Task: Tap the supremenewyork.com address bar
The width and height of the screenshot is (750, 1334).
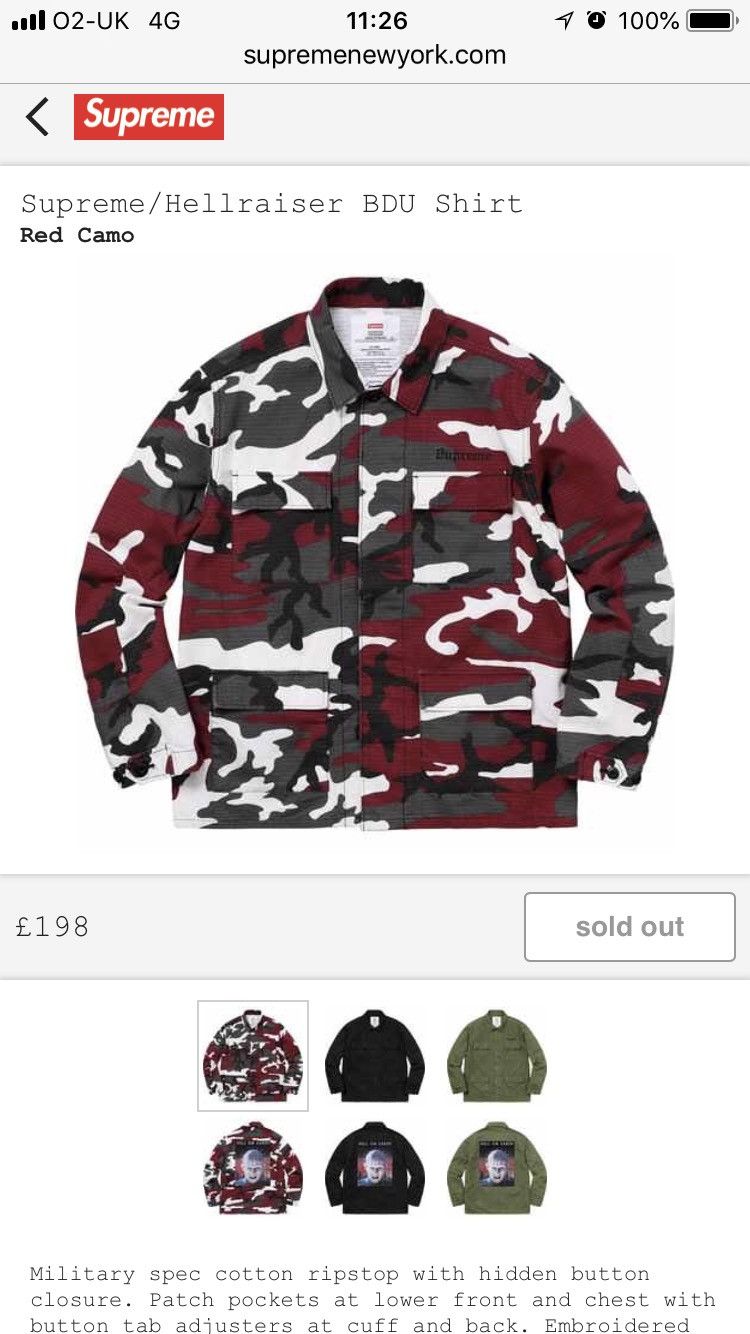Action: coord(375,55)
